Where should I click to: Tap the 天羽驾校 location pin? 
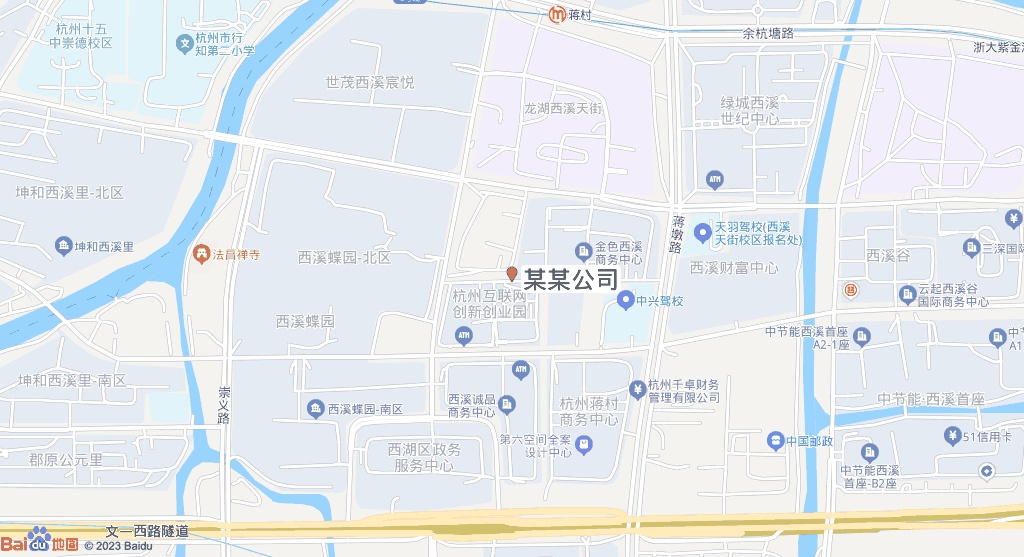click(702, 232)
